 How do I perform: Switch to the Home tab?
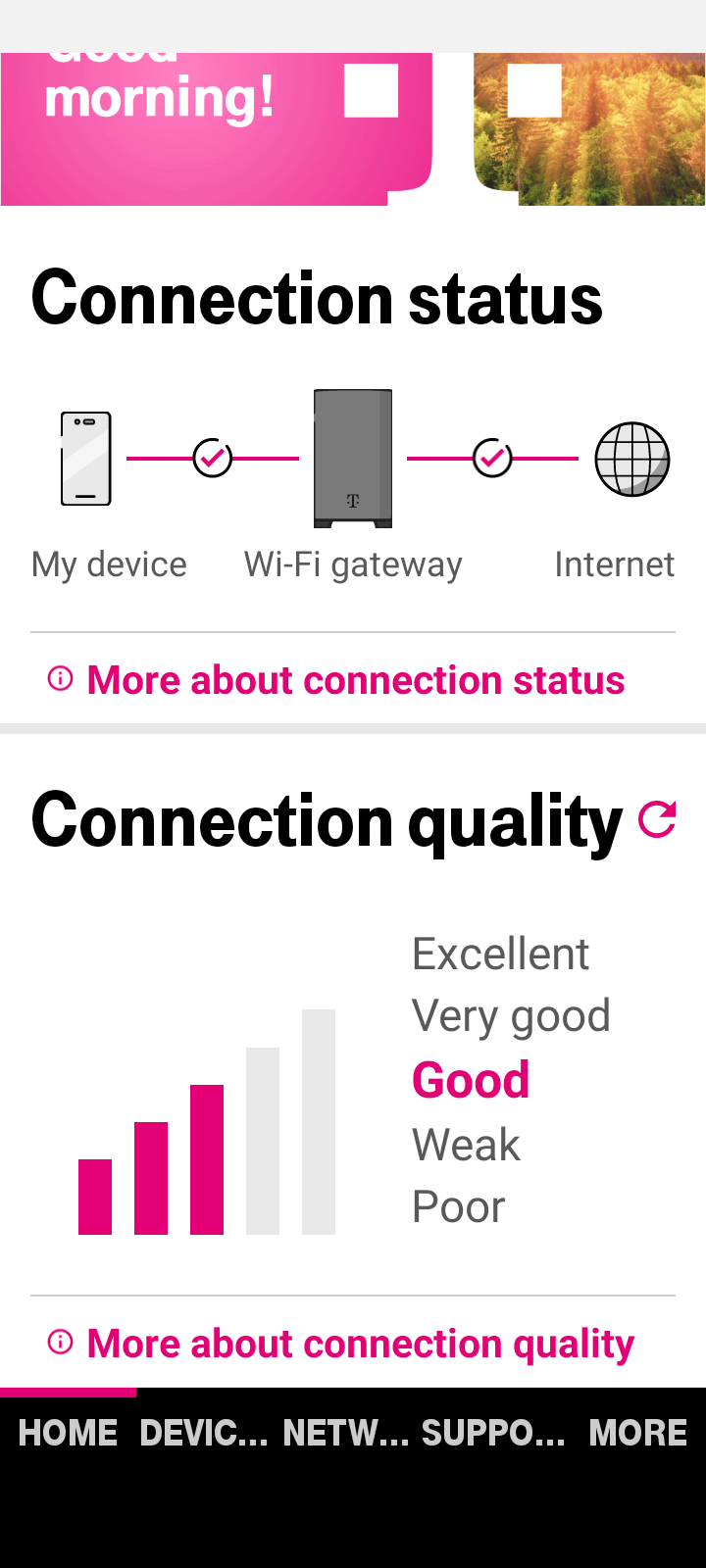68,1433
